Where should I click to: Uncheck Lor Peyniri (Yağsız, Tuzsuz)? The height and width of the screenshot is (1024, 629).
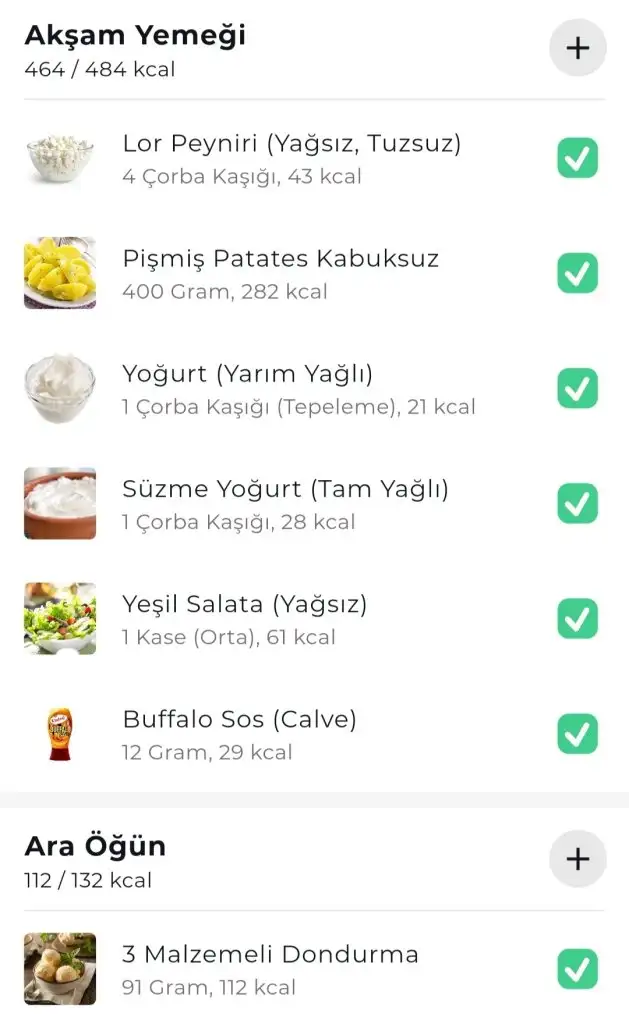coord(577,158)
